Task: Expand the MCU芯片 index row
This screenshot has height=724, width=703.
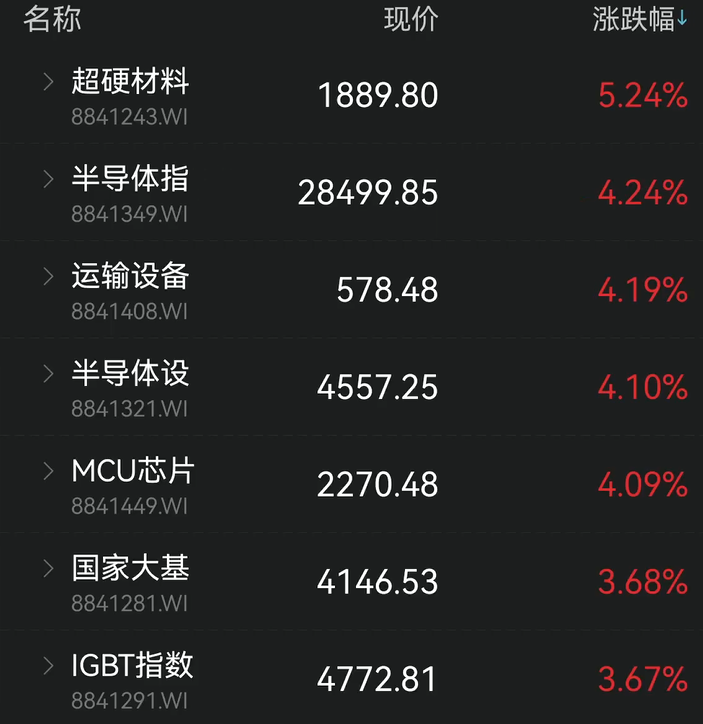Action: point(48,471)
